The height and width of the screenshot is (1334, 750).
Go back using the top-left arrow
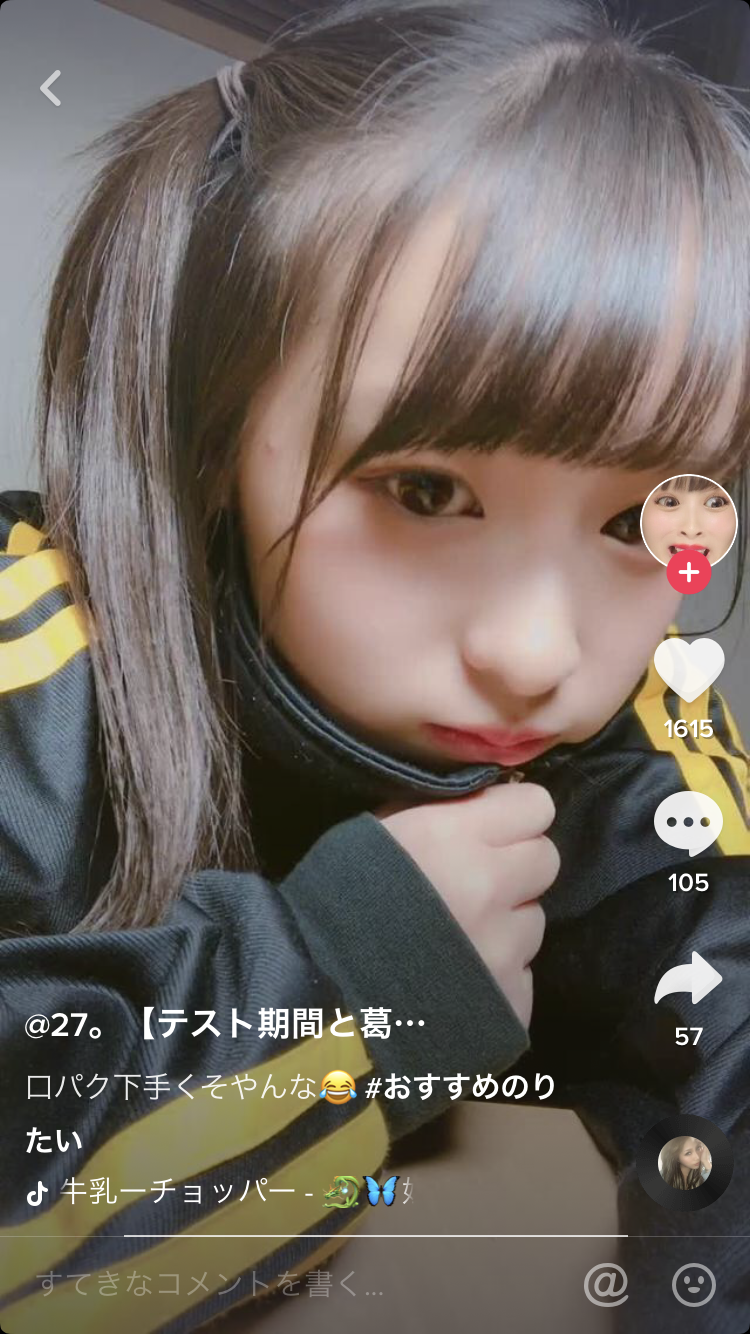[51, 88]
